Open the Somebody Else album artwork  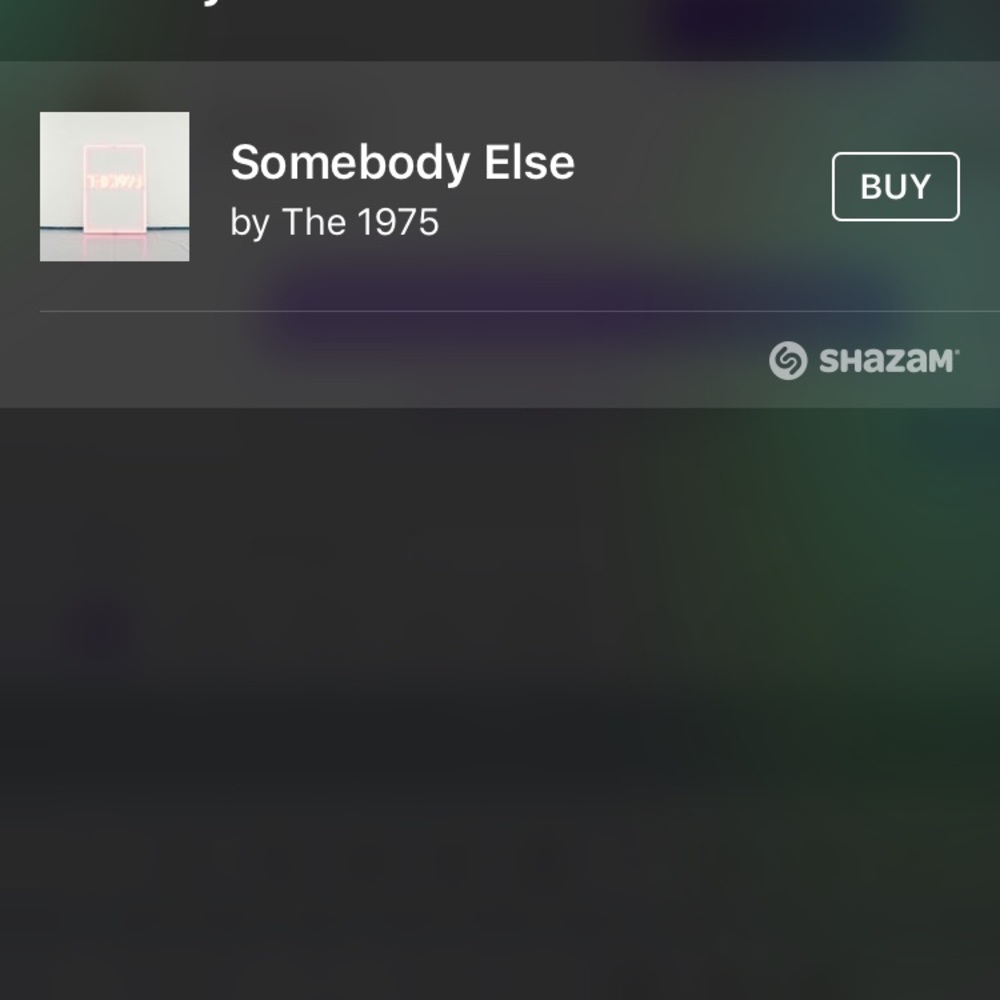coord(114,187)
